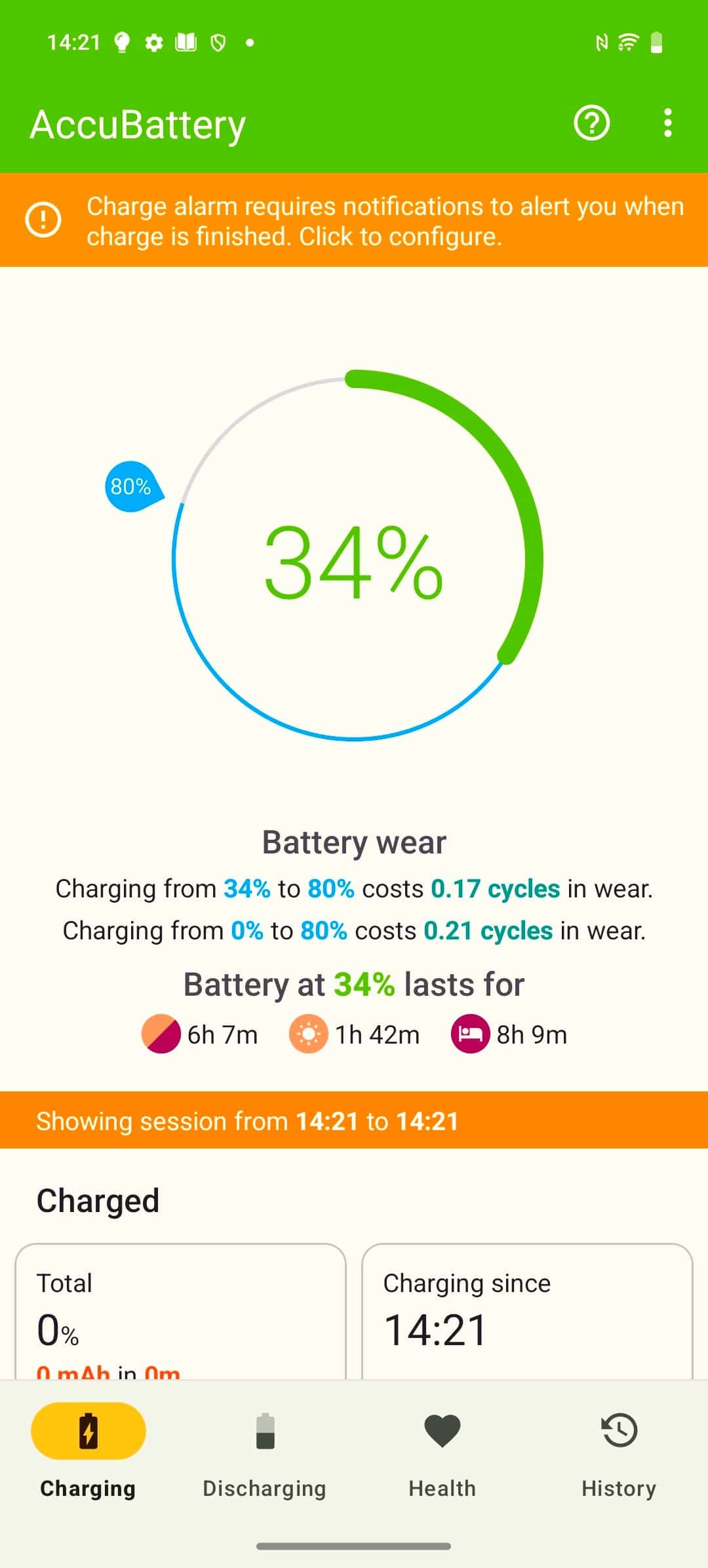Tap the charge alarm notification banner
This screenshot has height=1568, width=708.
pos(354,220)
